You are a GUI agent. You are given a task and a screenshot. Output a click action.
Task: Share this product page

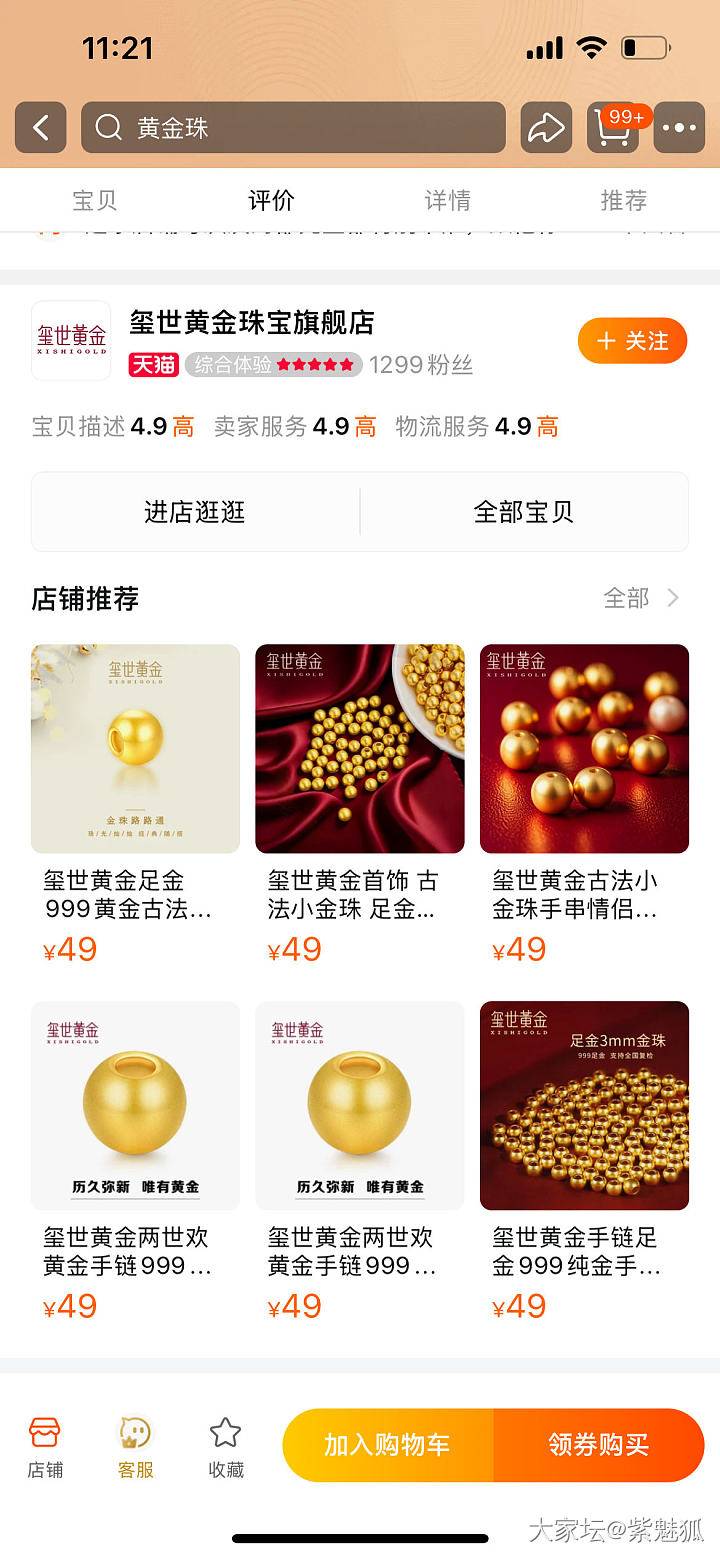click(x=546, y=128)
